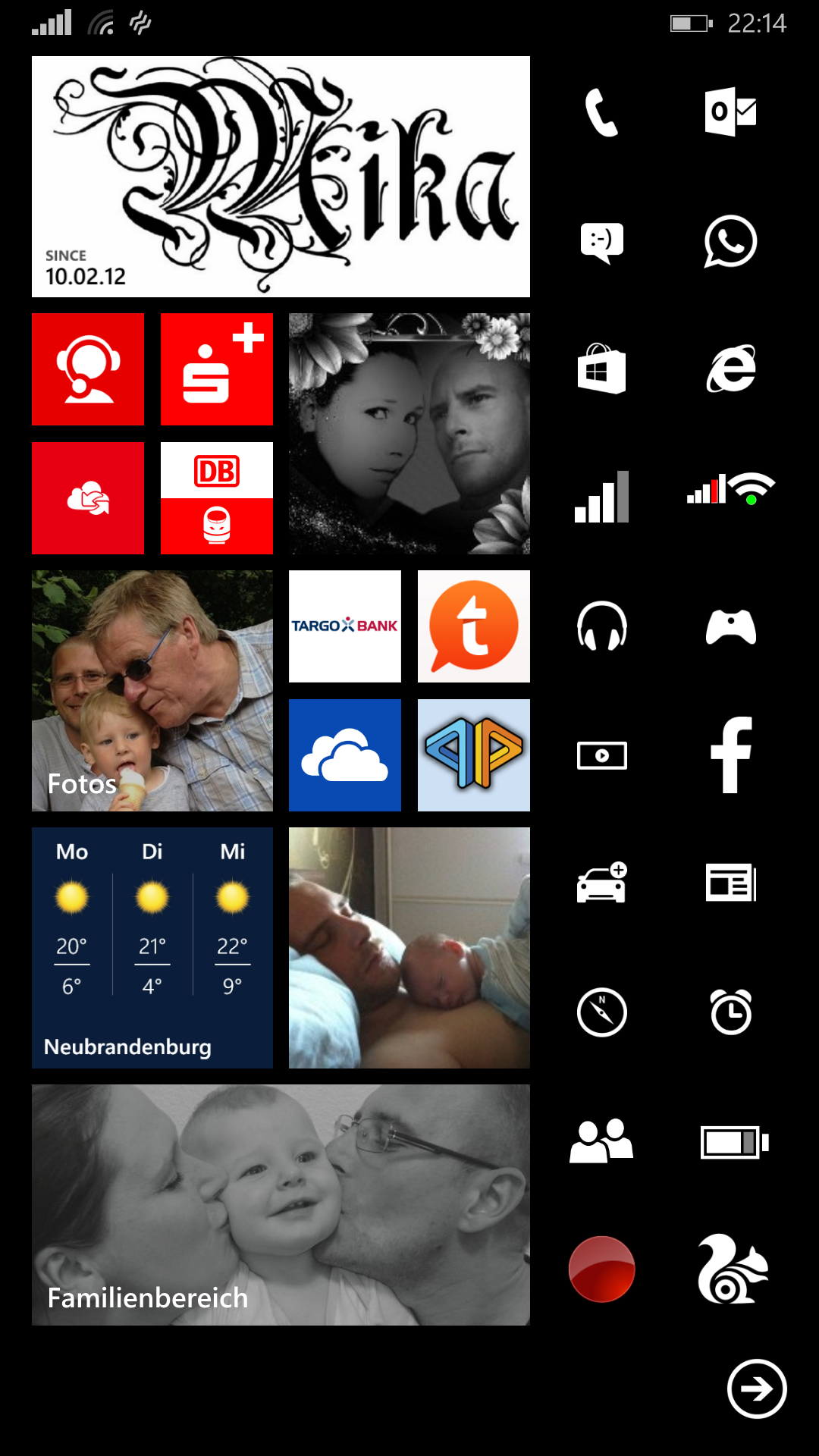Open the Neubrandenburg weather tile
819x1456 pixels.
[x=152, y=948]
